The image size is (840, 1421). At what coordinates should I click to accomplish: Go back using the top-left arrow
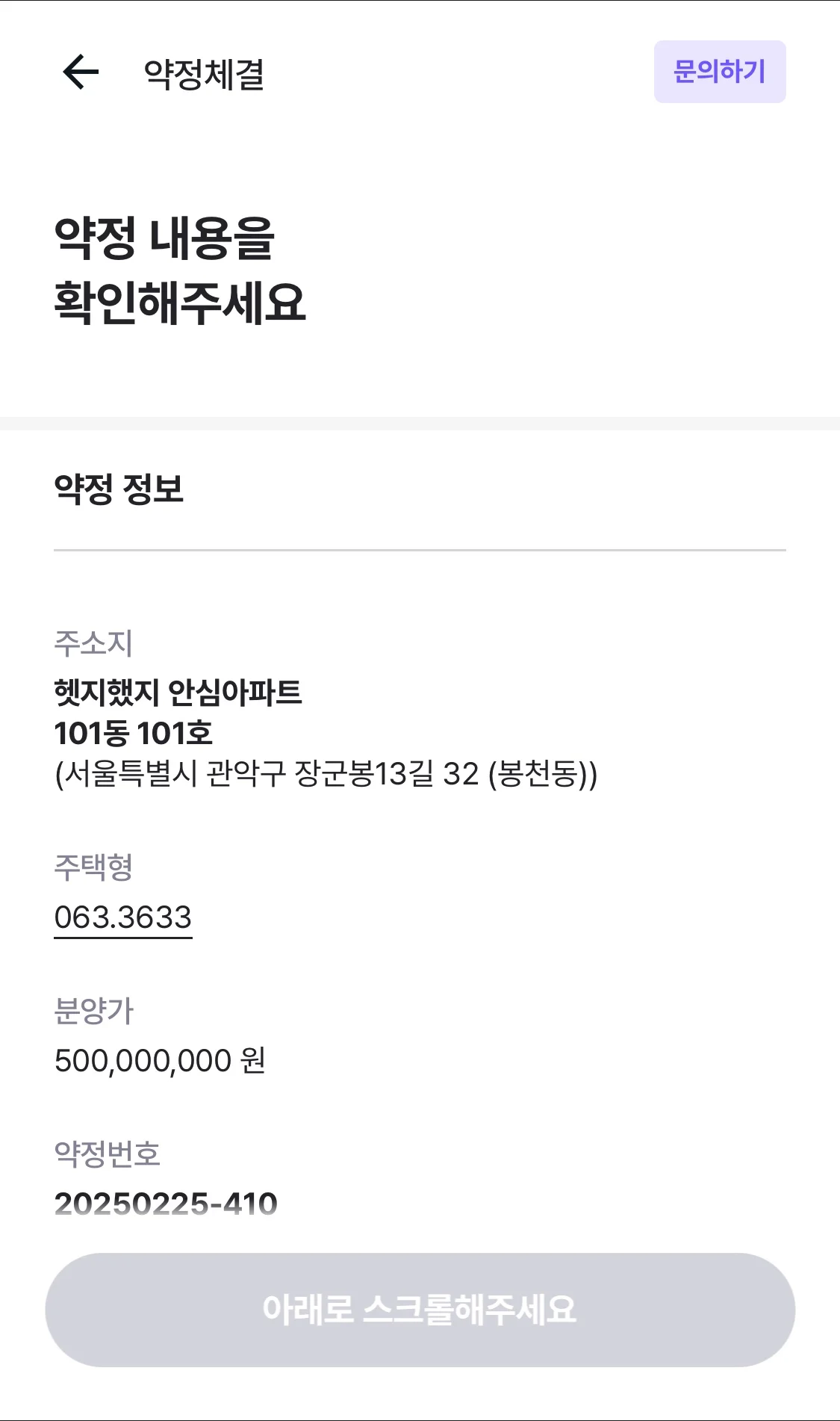81,72
